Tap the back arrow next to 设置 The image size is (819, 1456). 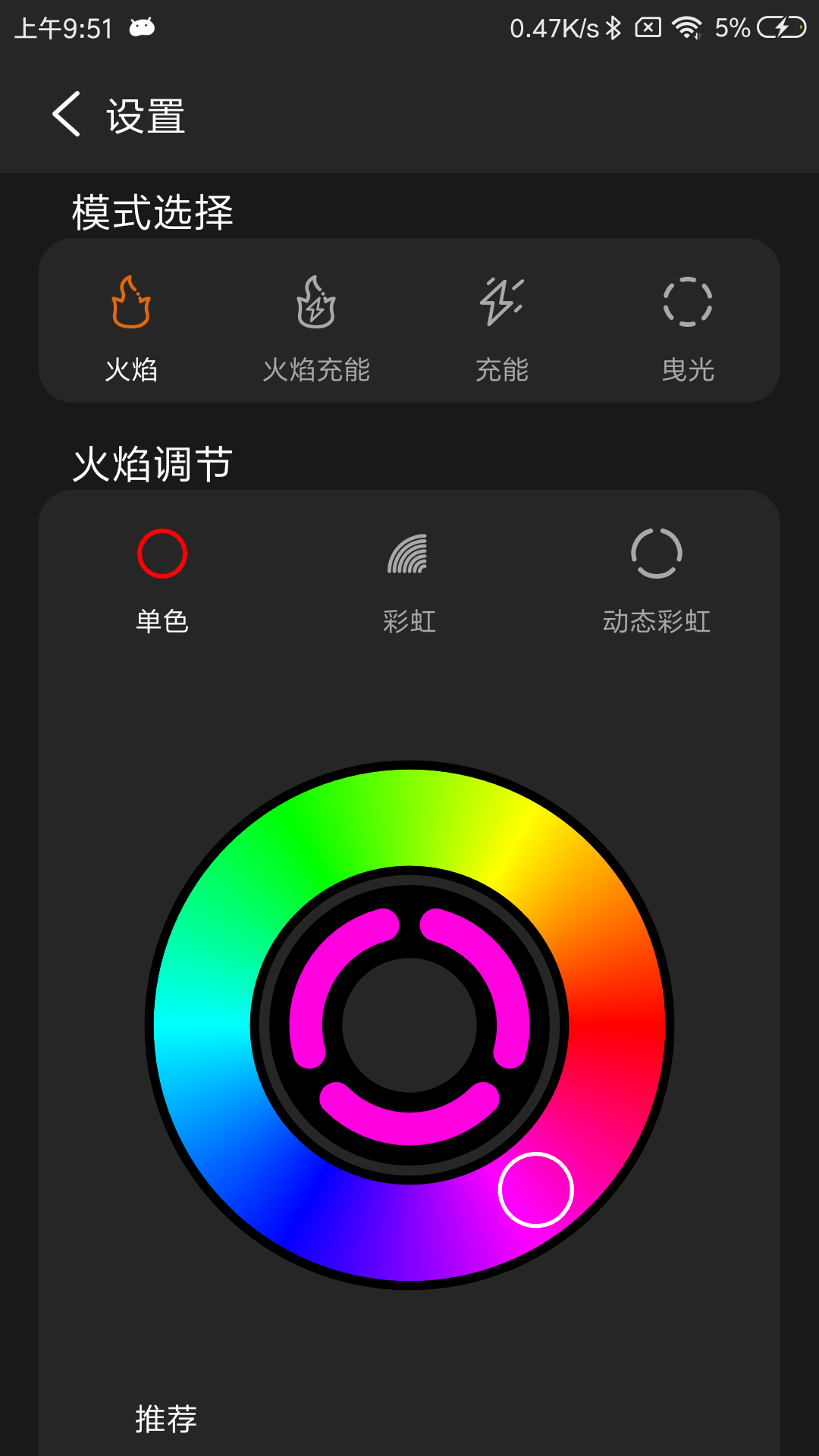tap(67, 115)
